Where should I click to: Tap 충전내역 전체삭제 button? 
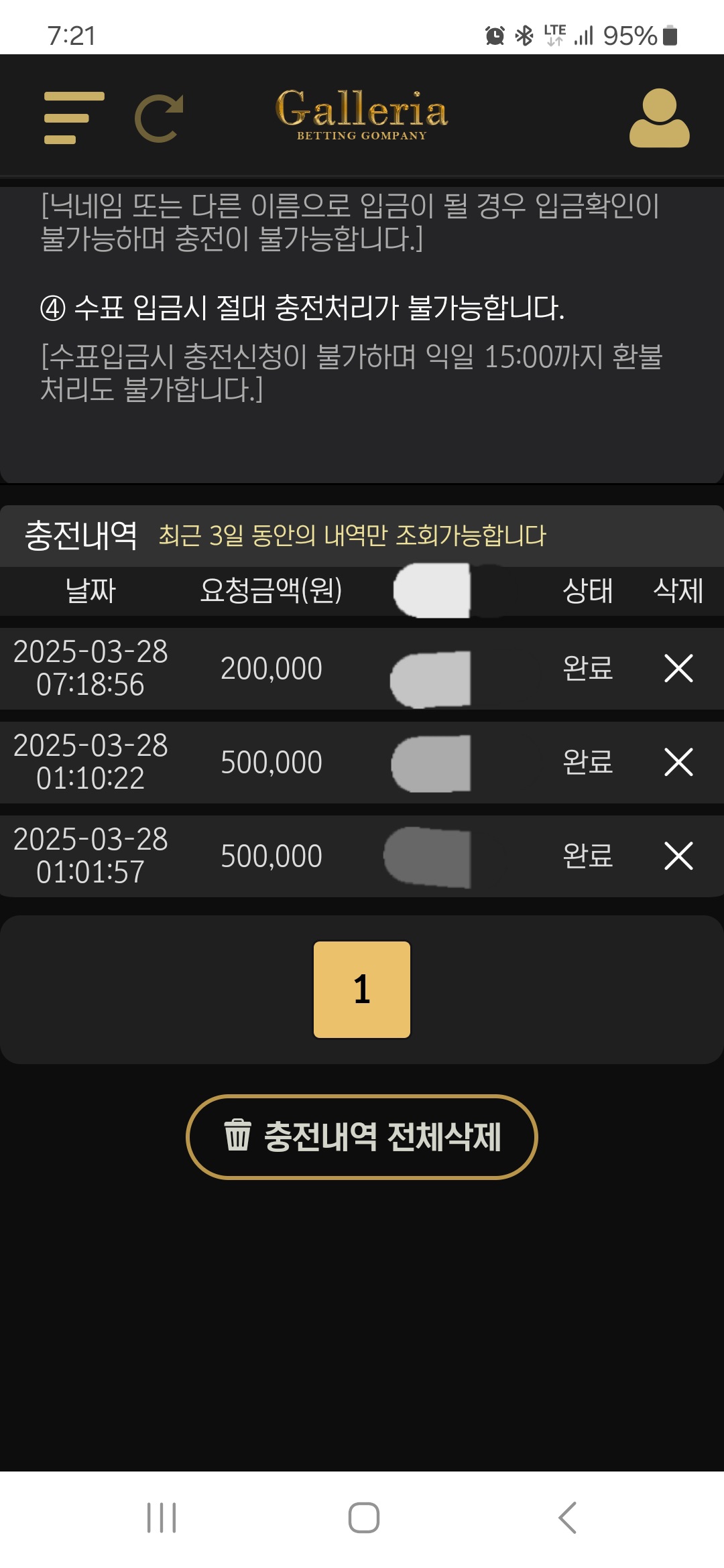pos(362,1137)
